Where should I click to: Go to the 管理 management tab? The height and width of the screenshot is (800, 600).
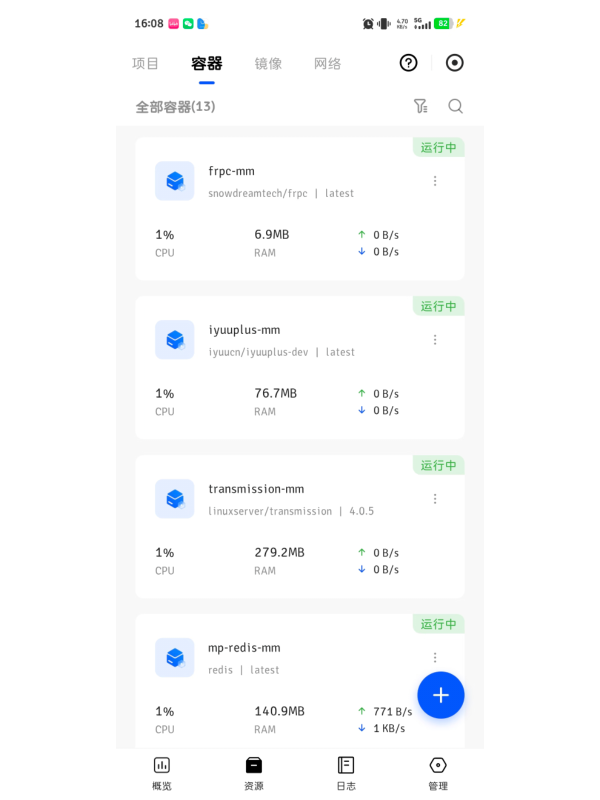pos(438,773)
